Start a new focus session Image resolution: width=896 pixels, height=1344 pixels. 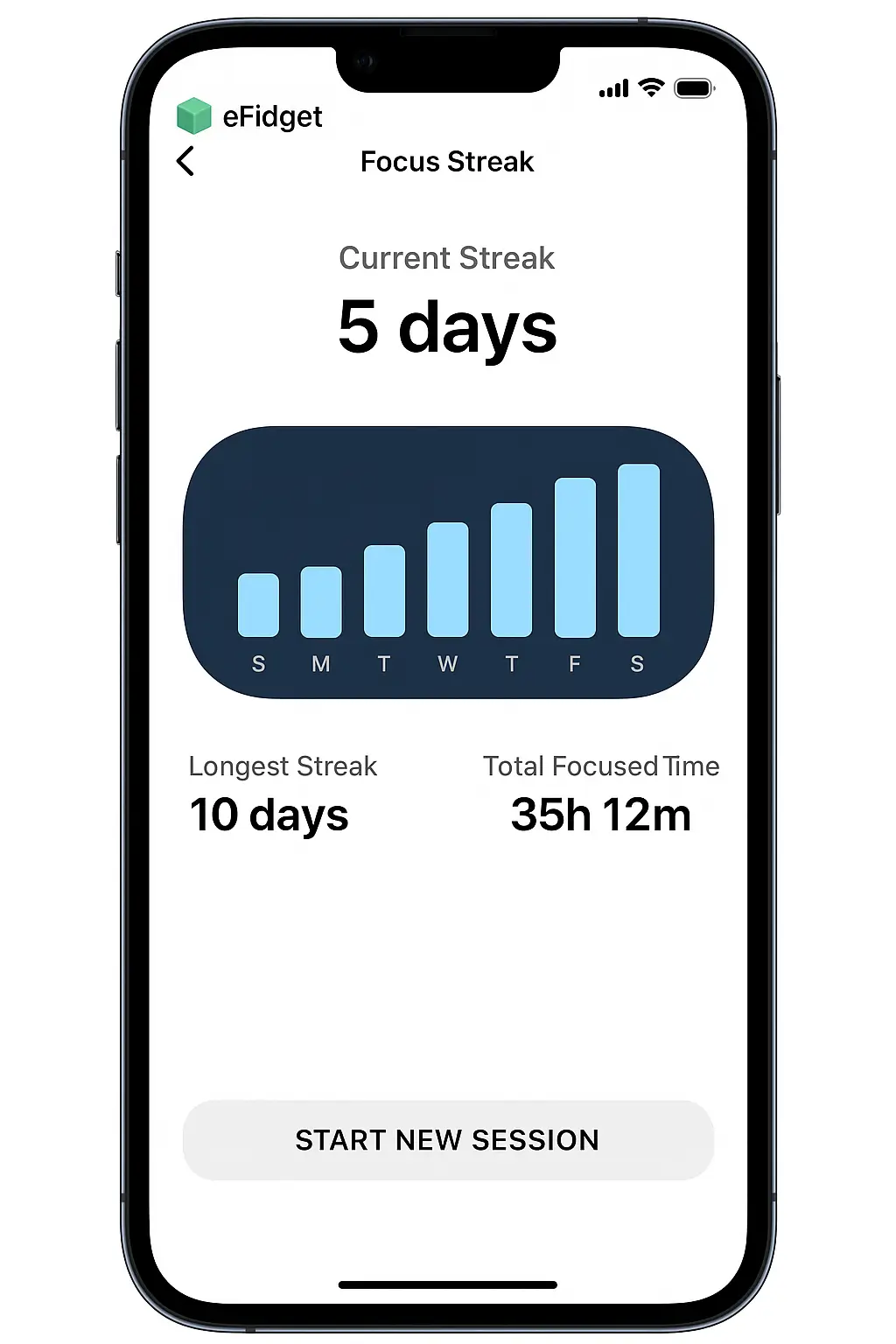pyautogui.click(x=448, y=1140)
